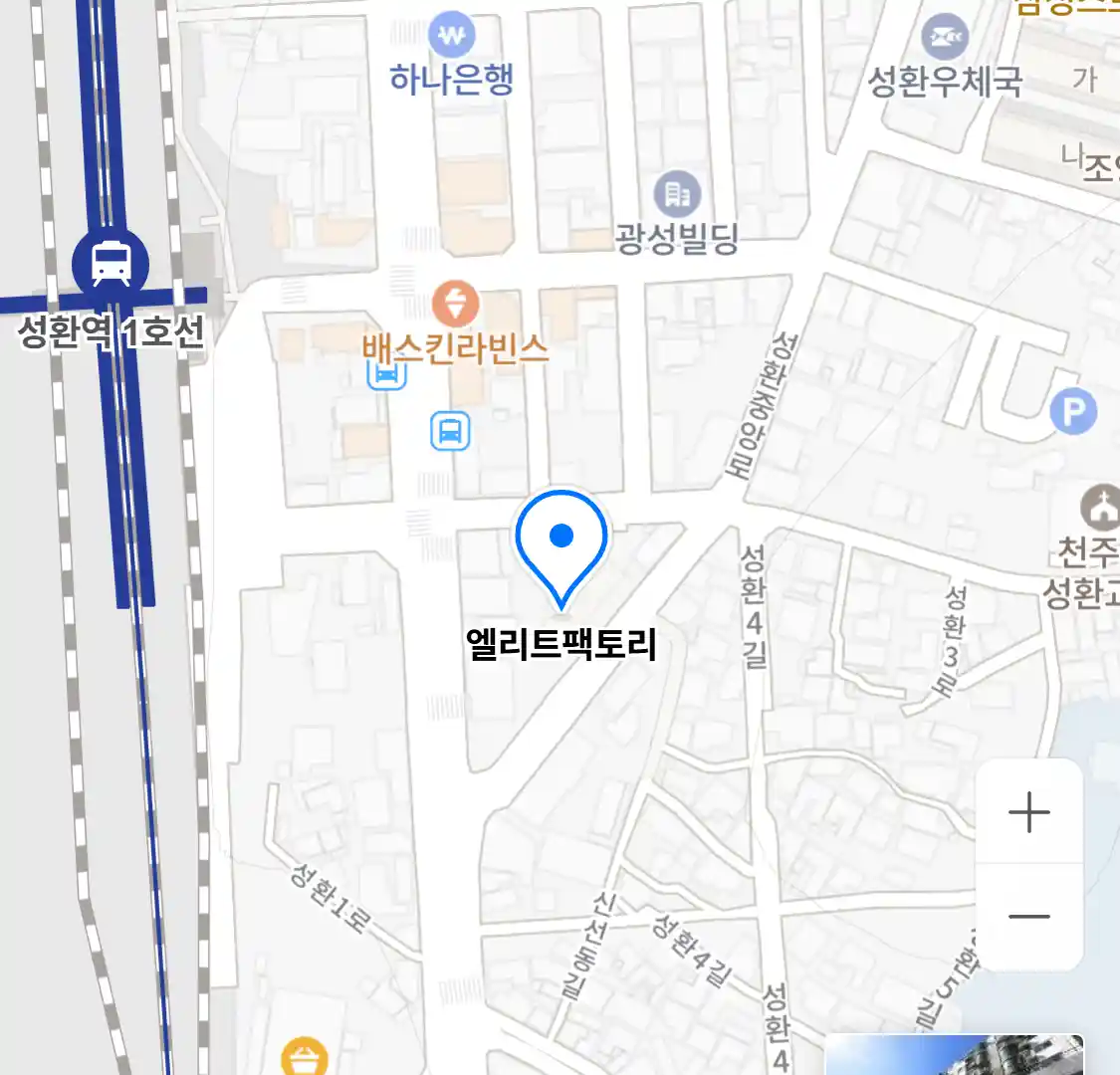Zoom out of the map

[x=1028, y=917]
